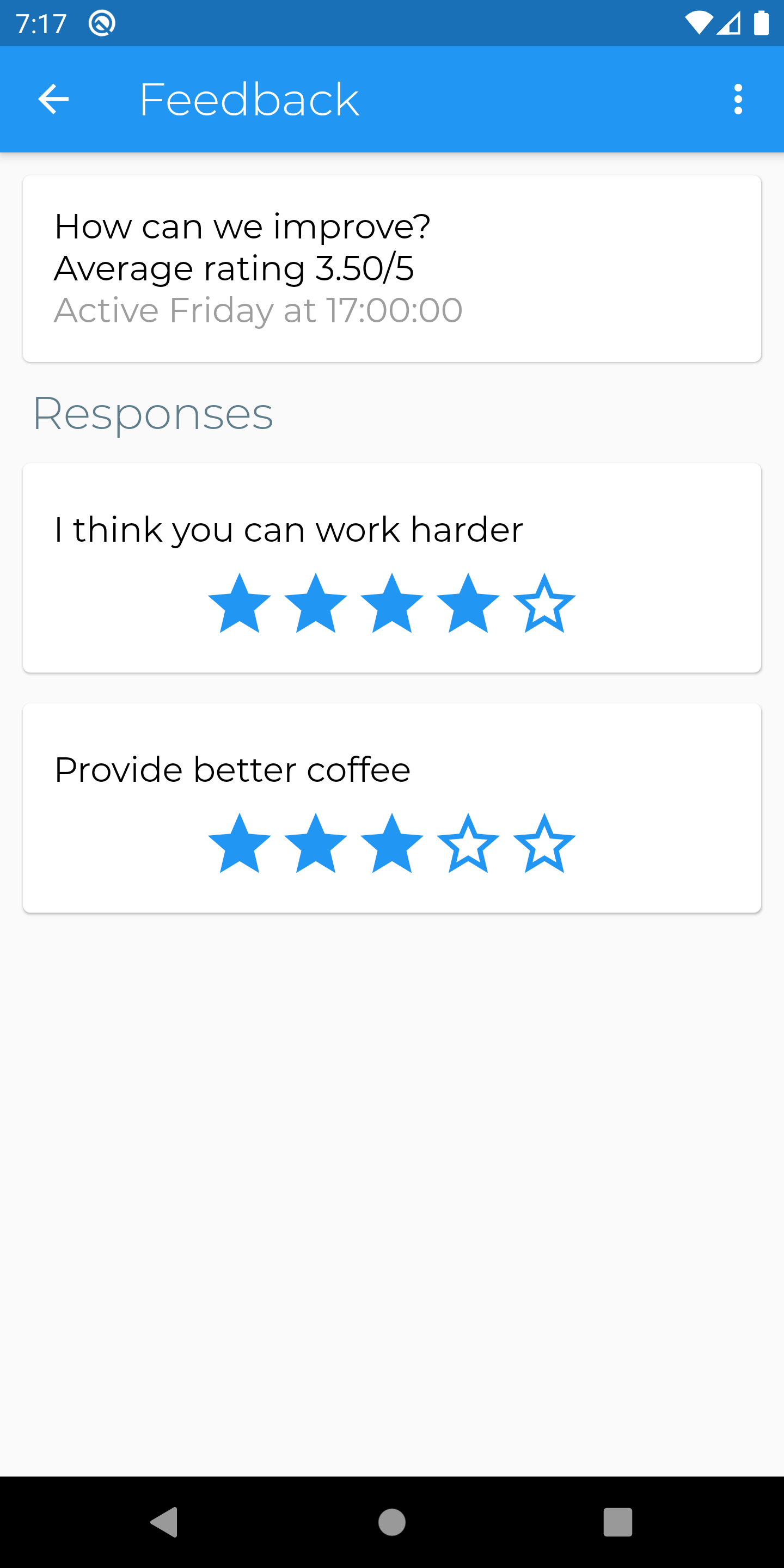Open the 'Provide better coffee' response
Viewport: 784px width, 1568px height.
click(x=392, y=808)
